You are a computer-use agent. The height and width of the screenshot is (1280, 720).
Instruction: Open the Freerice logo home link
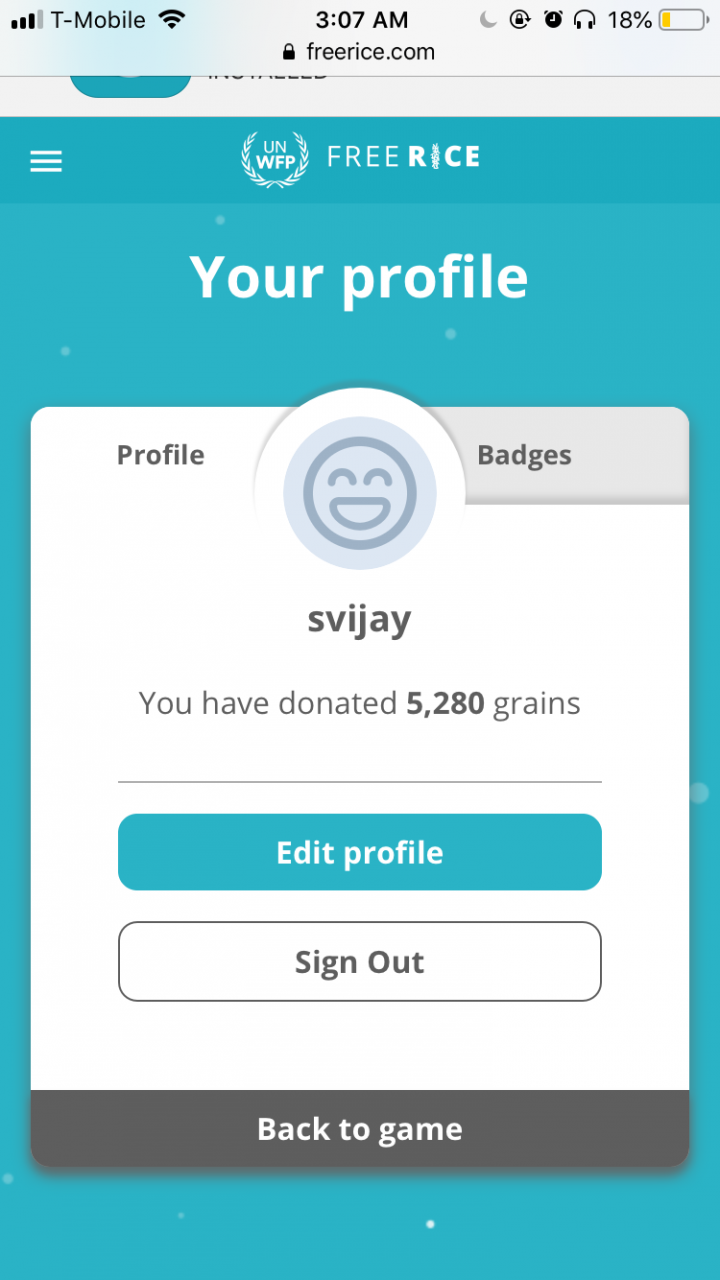coord(360,158)
